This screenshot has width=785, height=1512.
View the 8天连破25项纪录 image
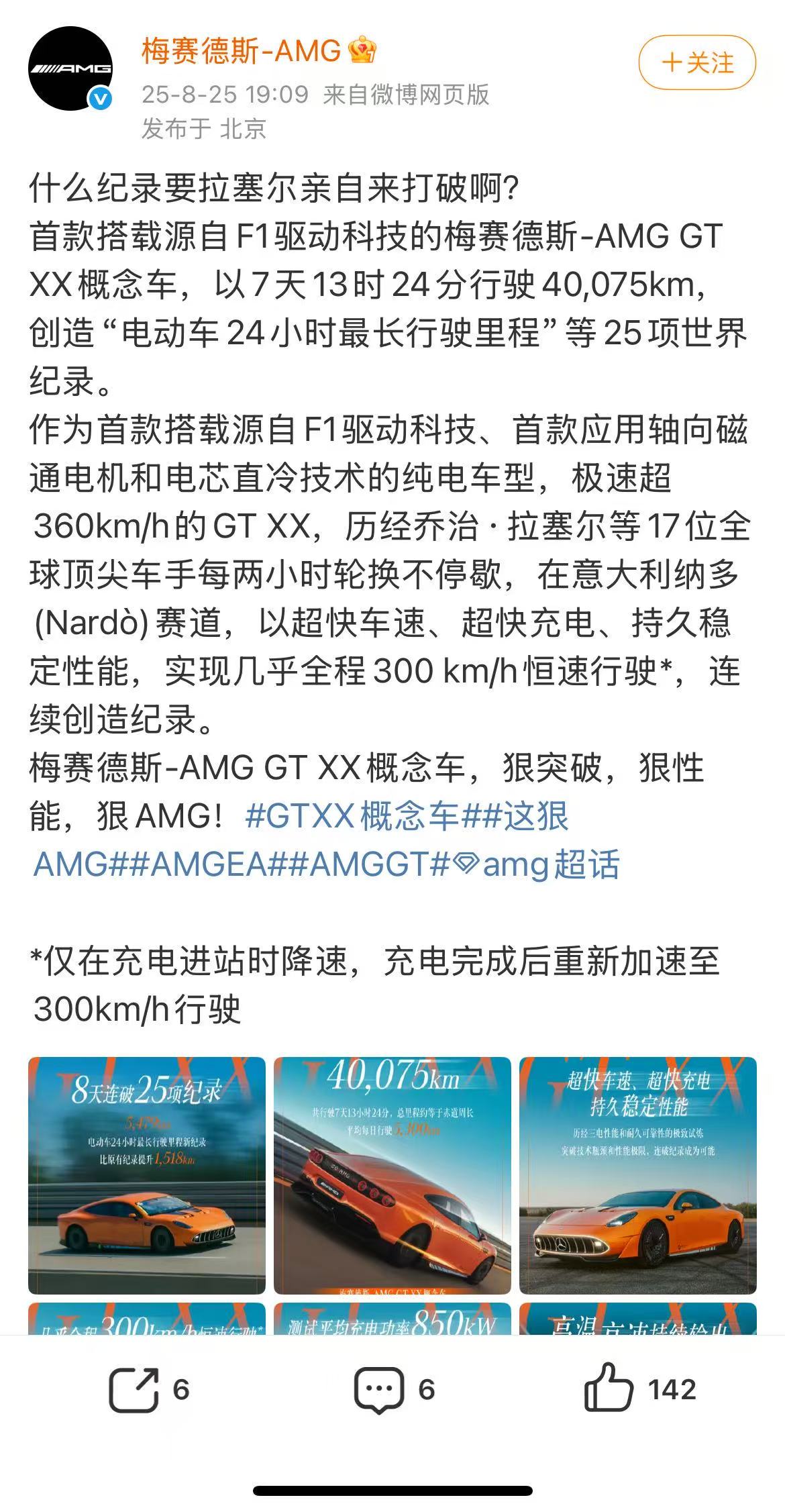click(x=147, y=1175)
